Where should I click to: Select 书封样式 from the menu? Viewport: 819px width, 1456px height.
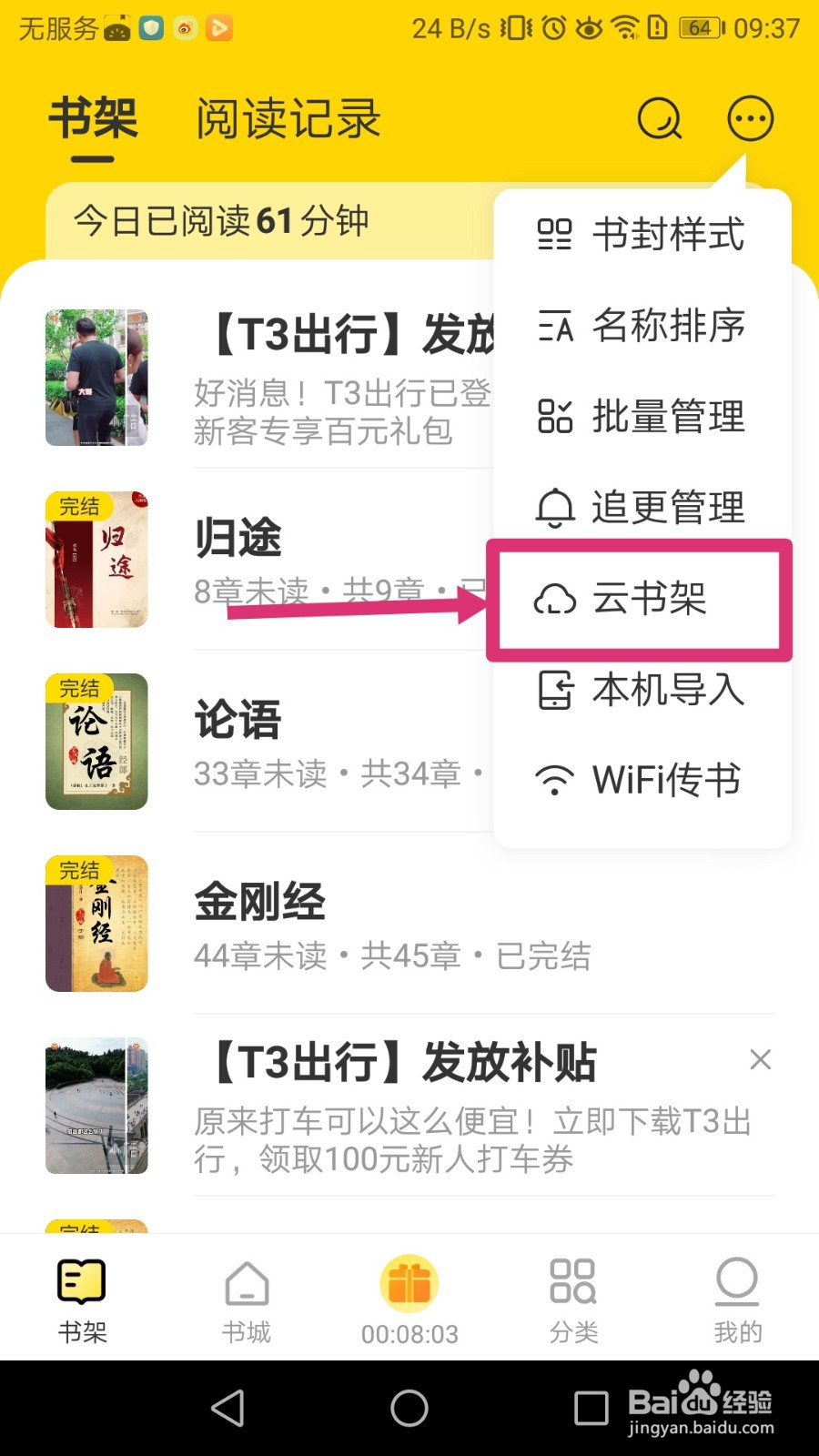click(x=642, y=234)
